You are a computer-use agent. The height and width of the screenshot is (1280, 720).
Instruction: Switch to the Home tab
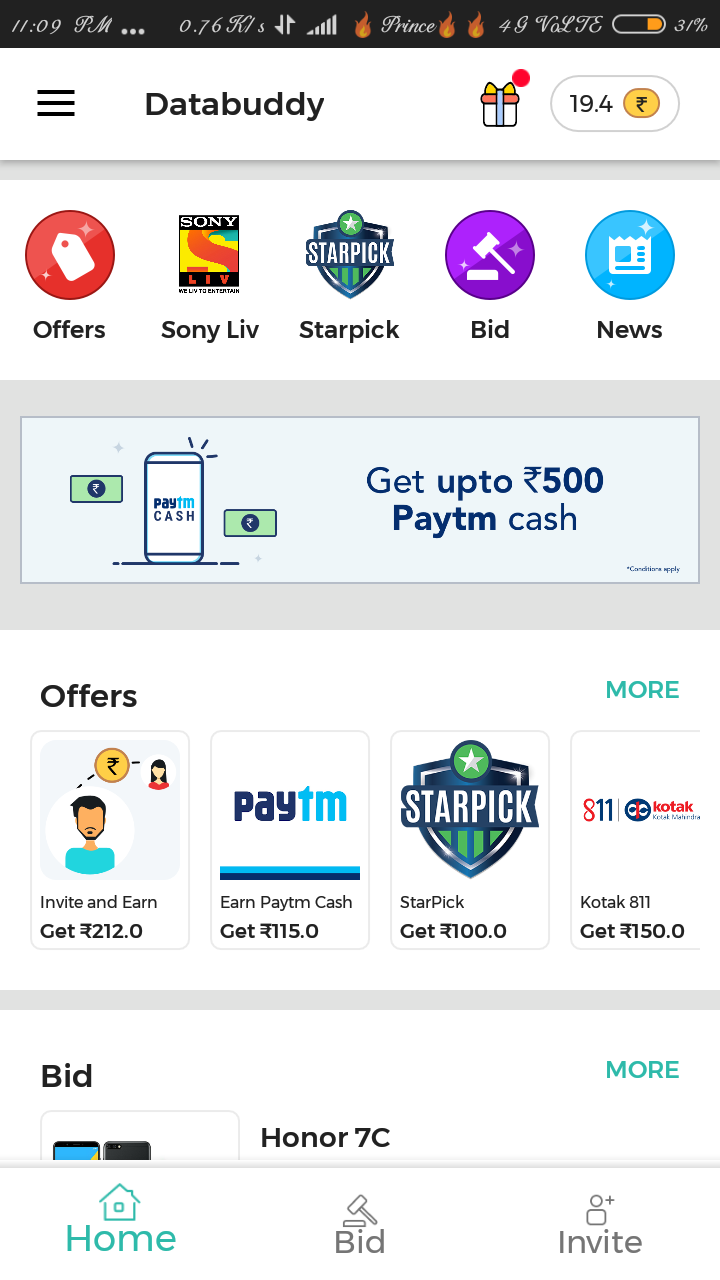click(x=120, y=1220)
